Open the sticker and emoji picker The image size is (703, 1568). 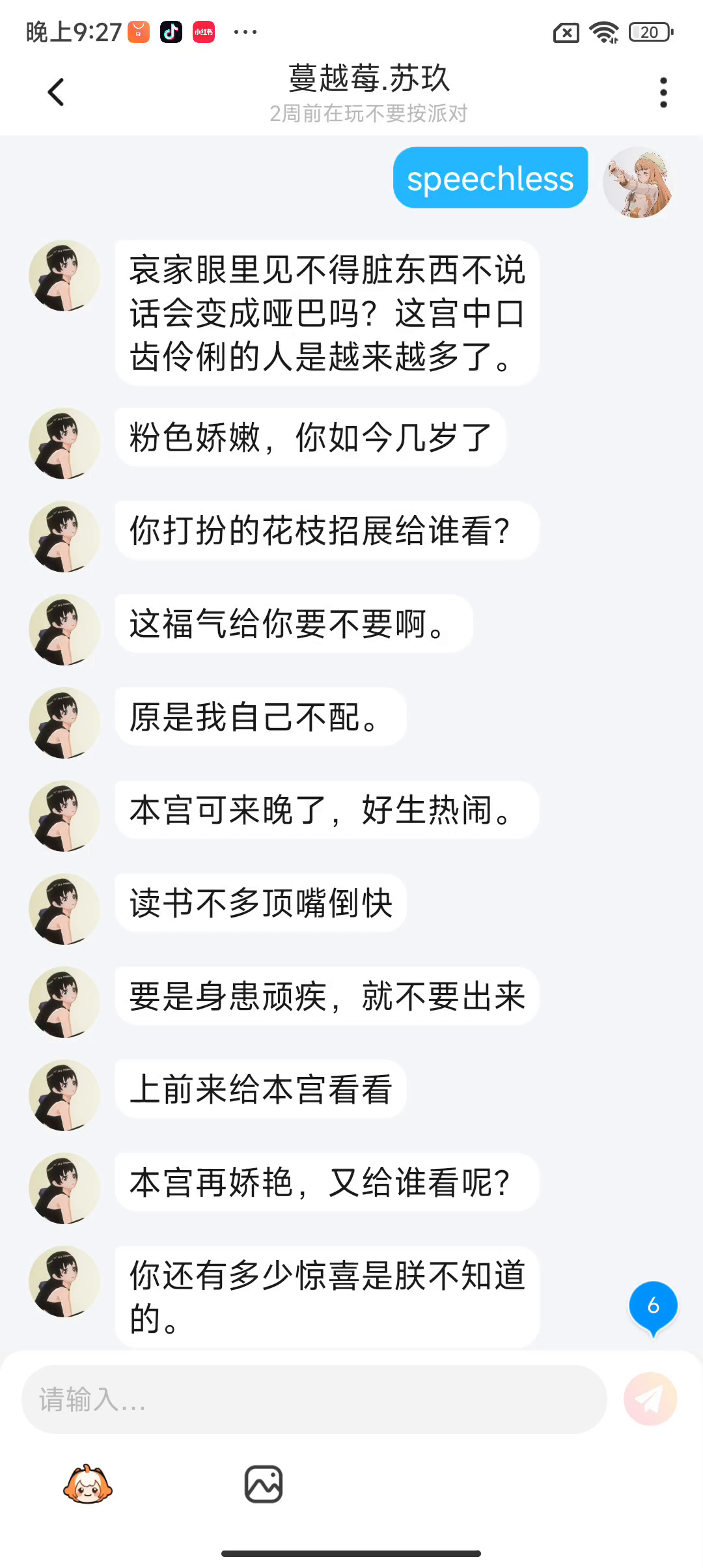coord(88,1484)
